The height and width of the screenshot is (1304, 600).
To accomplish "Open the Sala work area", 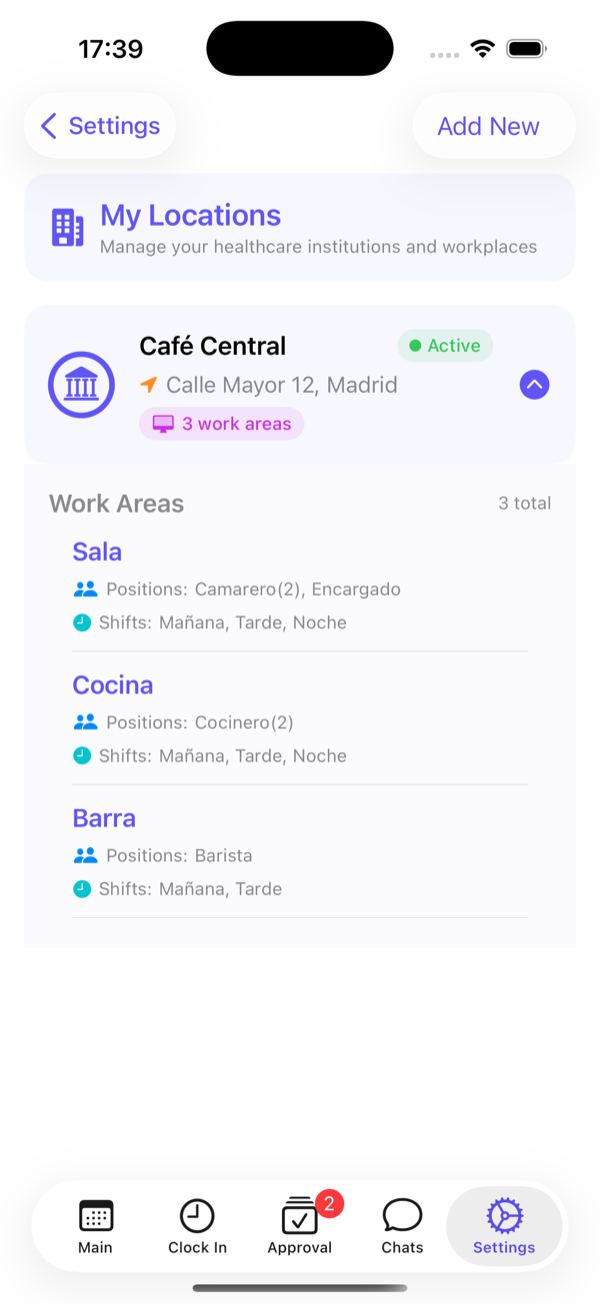I will pos(300,586).
